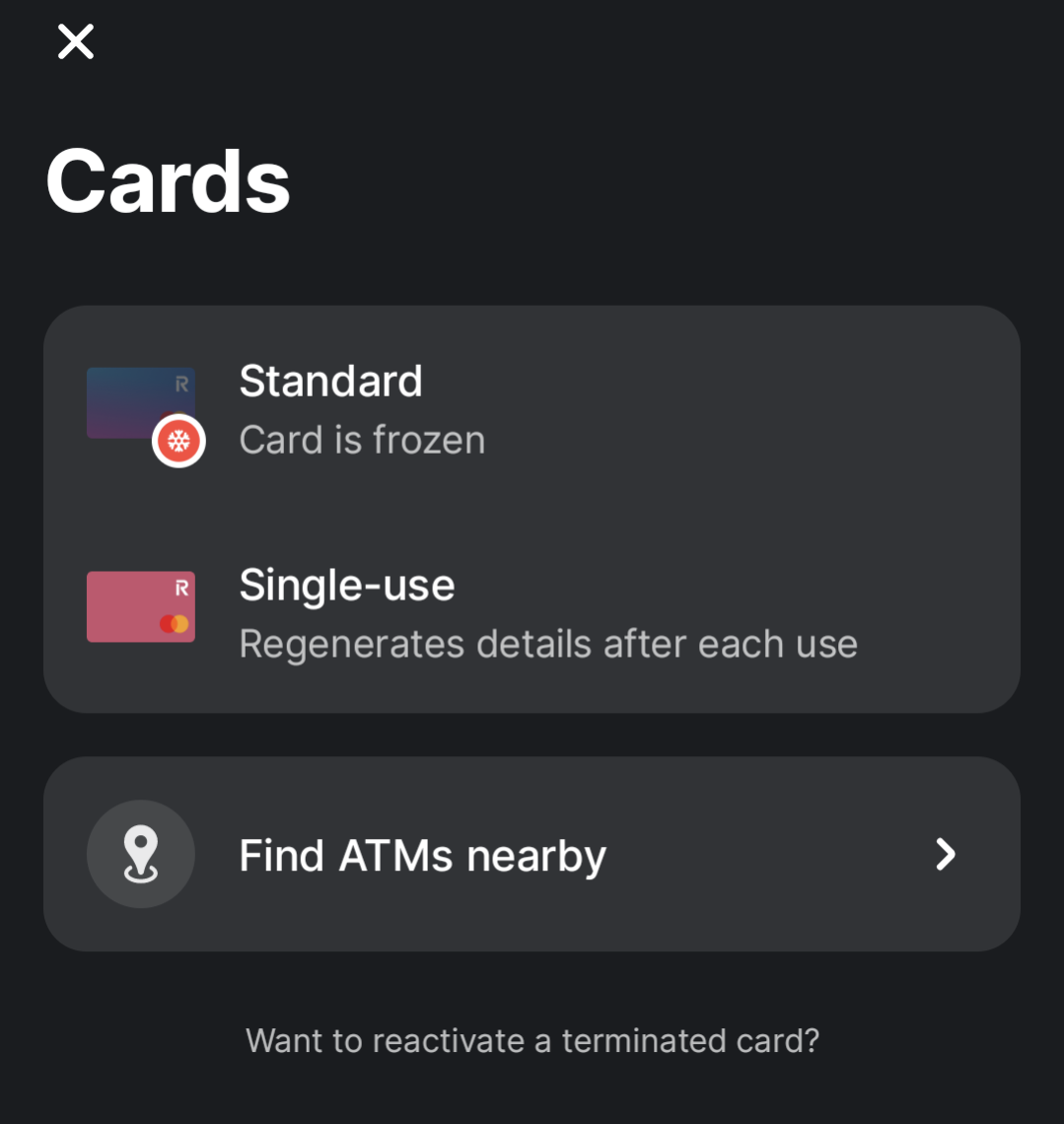Open Find ATMs nearby
Screen dimensions: 1064x1124
(531, 854)
